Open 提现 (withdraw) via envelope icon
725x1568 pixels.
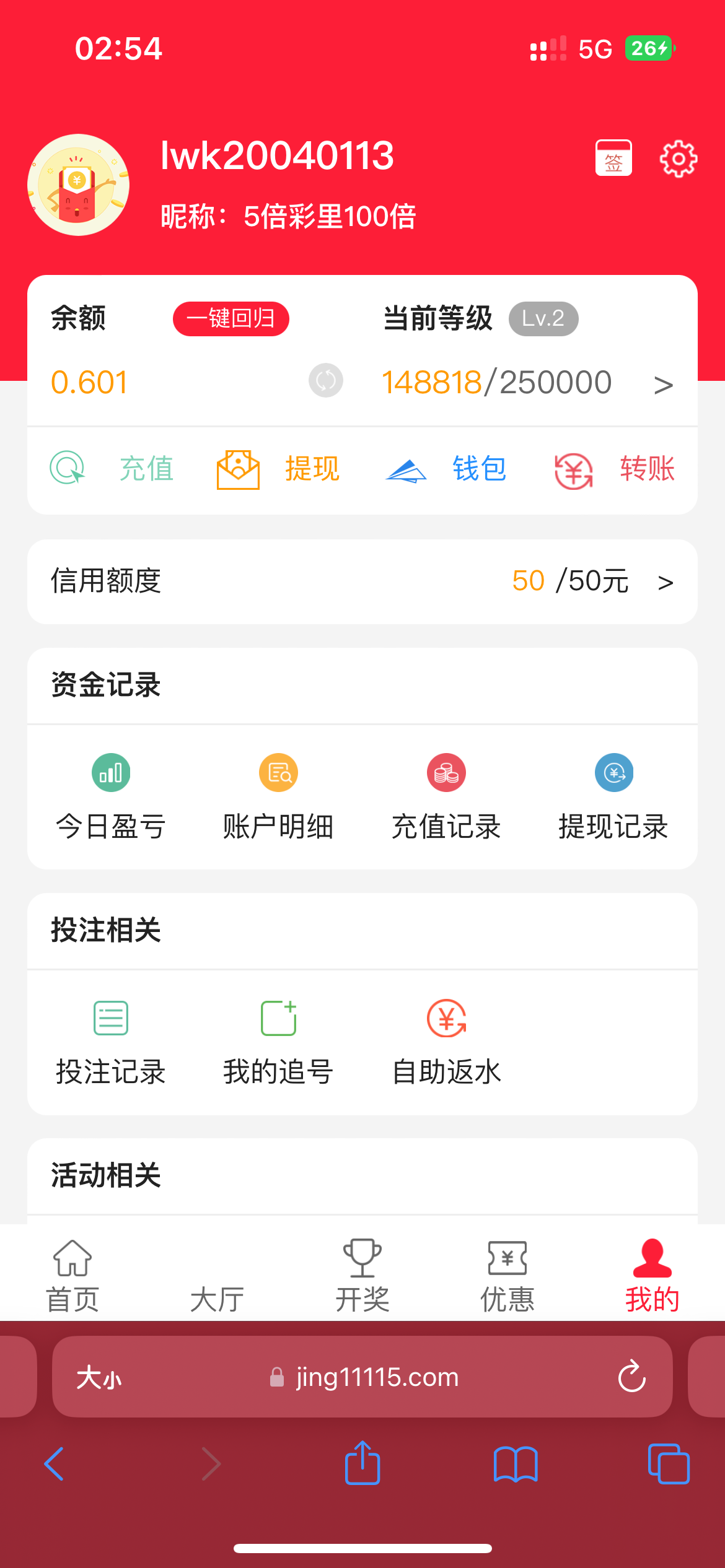click(x=239, y=469)
